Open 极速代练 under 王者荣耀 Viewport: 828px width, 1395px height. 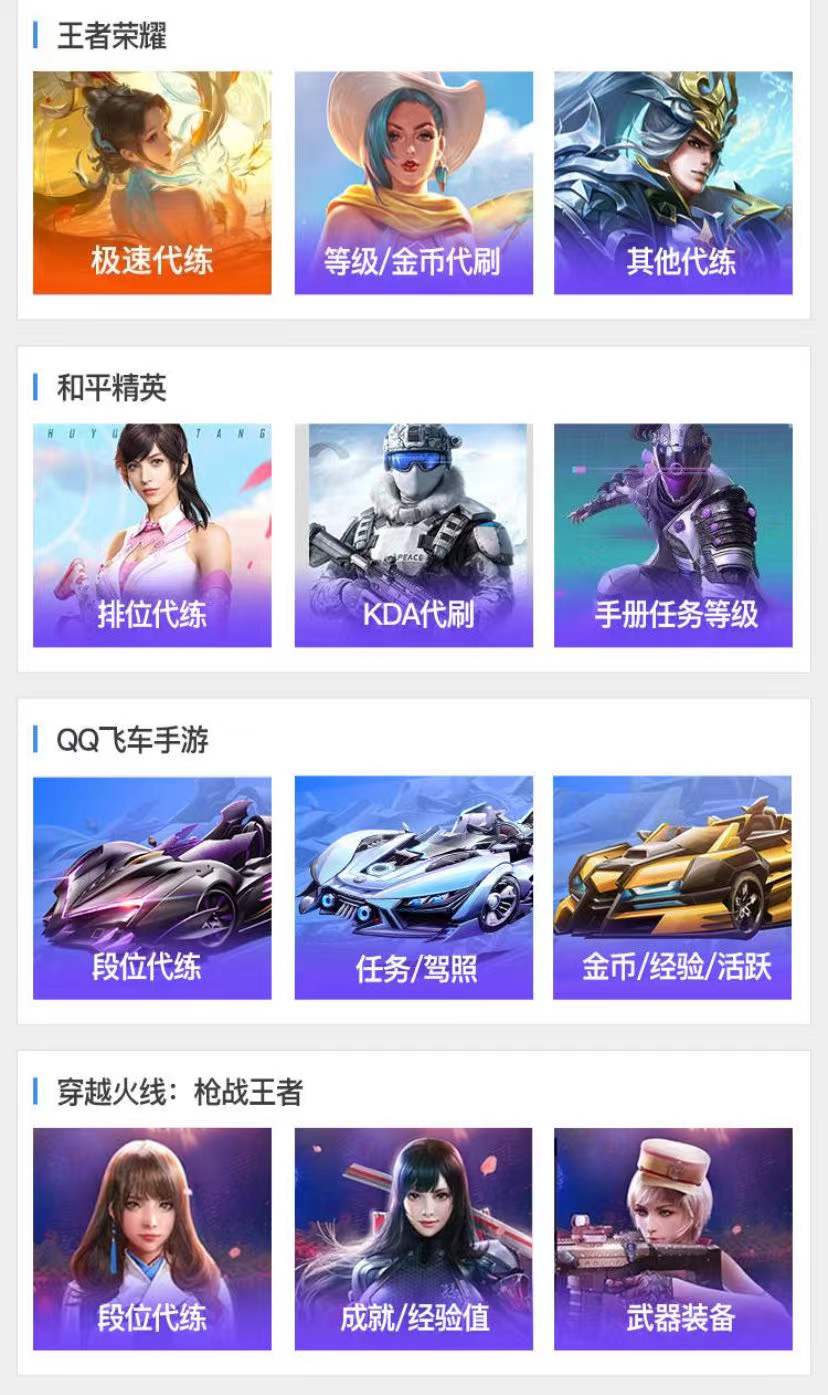pyautogui.click(x=152, y=183)
